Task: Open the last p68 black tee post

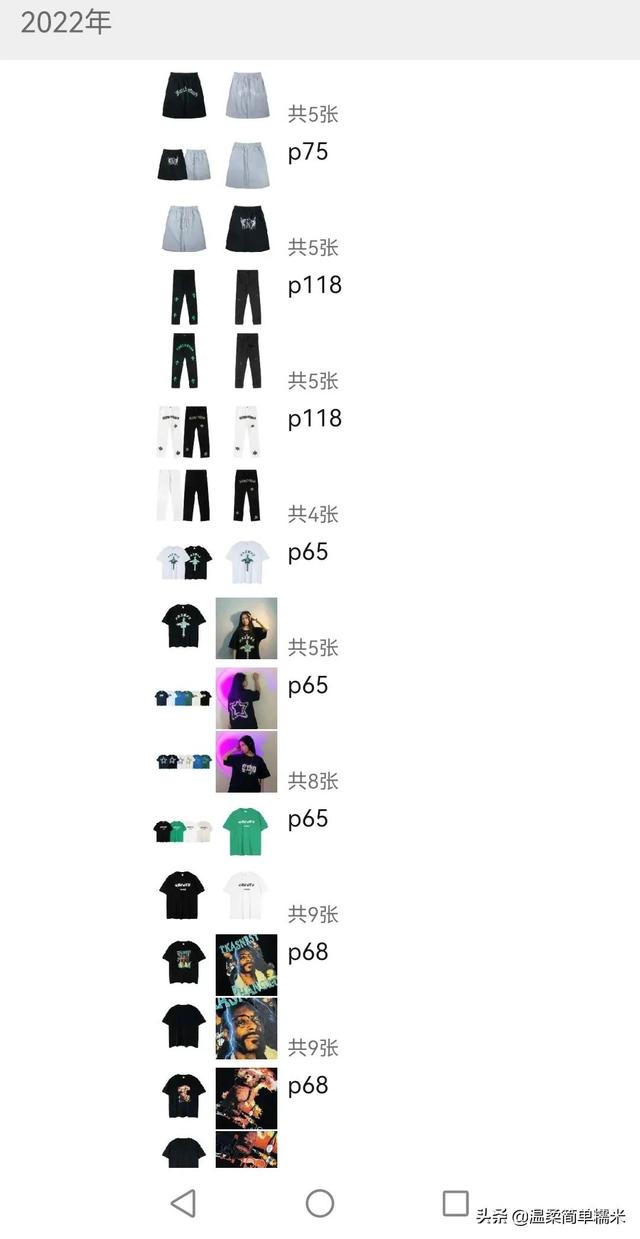Action: coord(307,1085)
